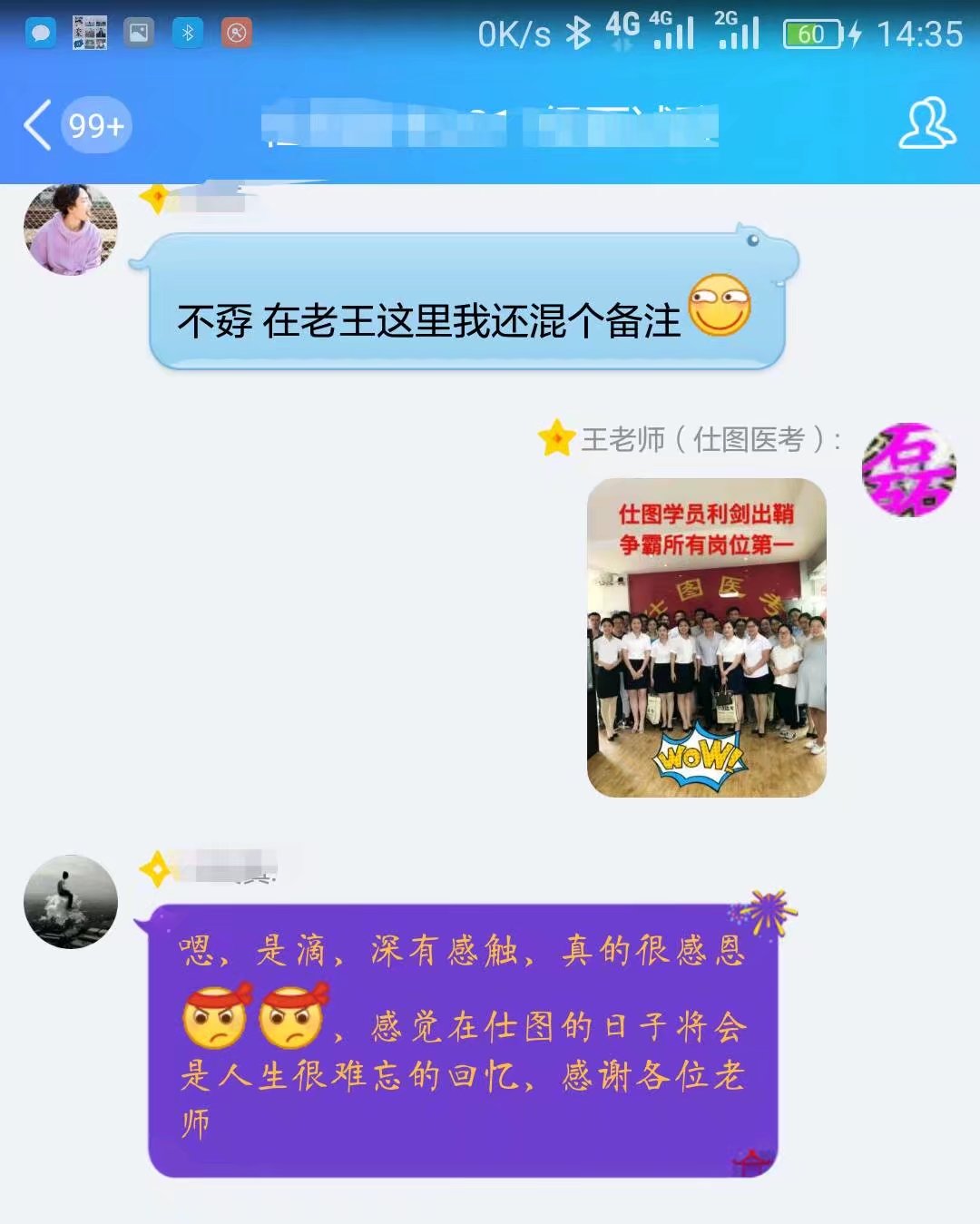The height and width of the screenshot is (1224, 980).
Task: Open the group photo sent by 王老师
Action: [x=706, y=638]
